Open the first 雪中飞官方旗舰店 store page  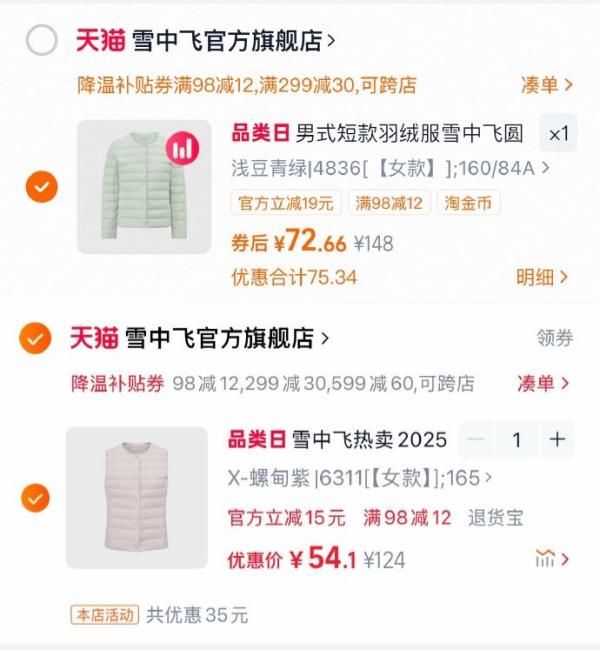click(x=232, y=41)
